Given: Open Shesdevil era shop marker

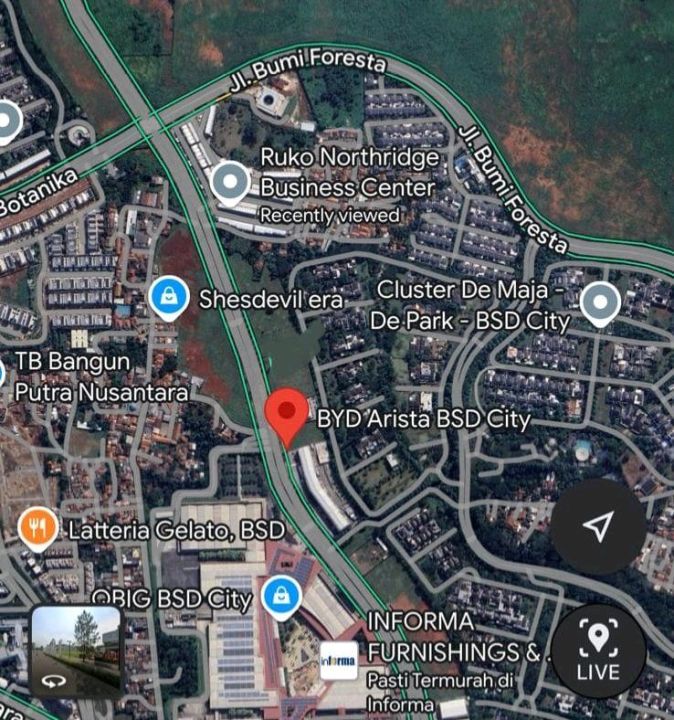Looking at the screenshot, I should tap(170, 297).
